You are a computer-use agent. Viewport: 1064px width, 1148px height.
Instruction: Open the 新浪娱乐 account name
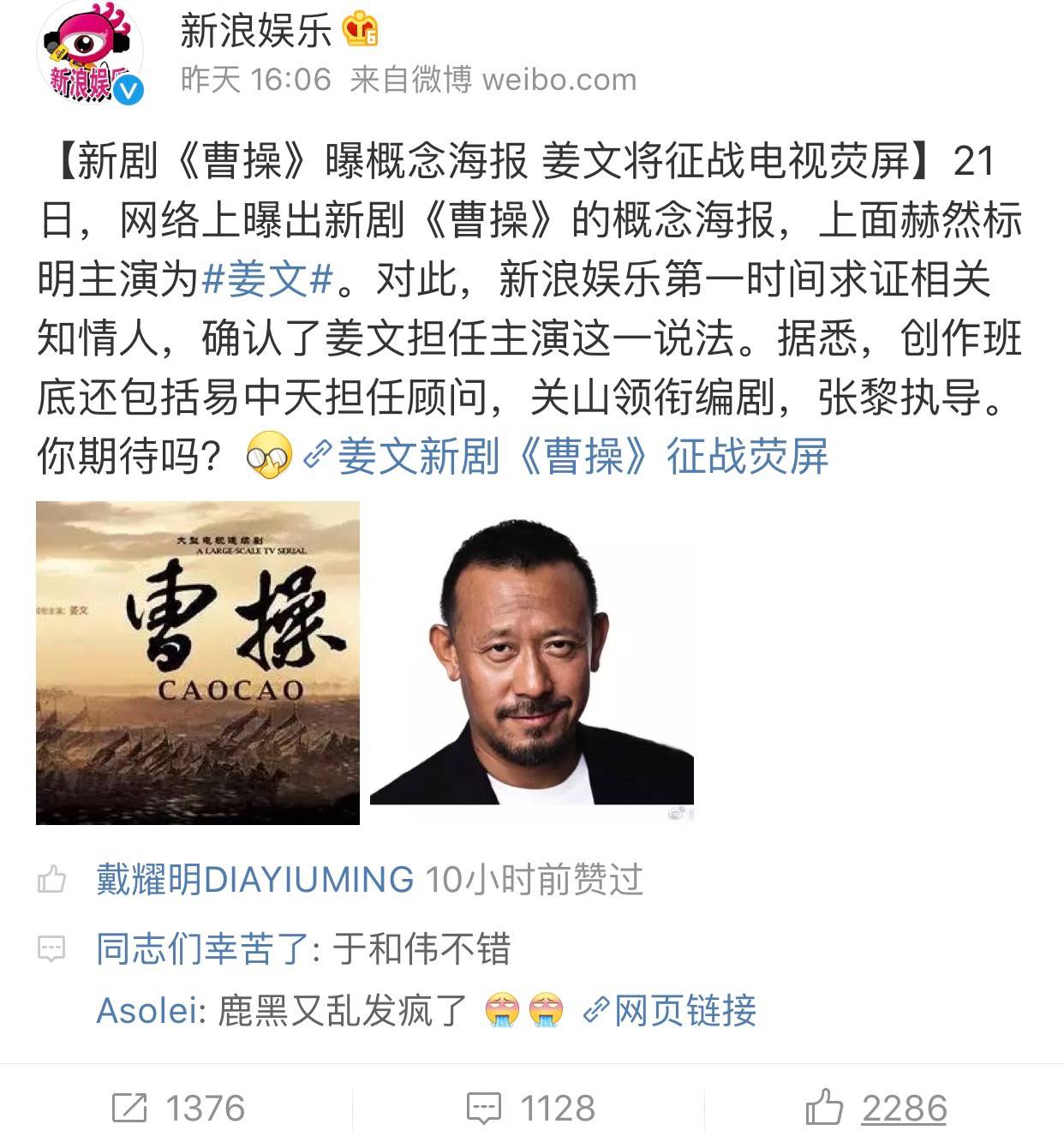point(255,33)
